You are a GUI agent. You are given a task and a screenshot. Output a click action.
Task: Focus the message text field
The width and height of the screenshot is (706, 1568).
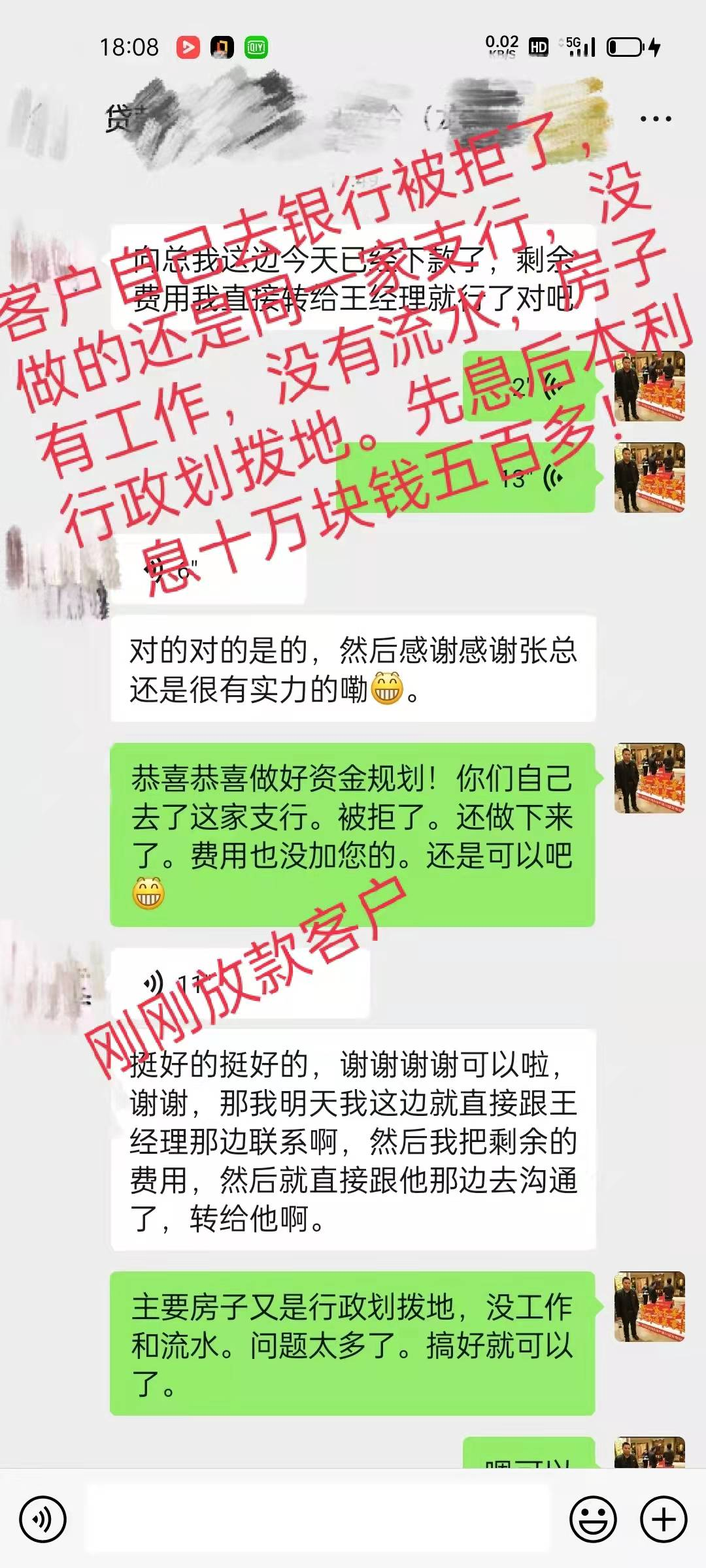click(317, 1520)
